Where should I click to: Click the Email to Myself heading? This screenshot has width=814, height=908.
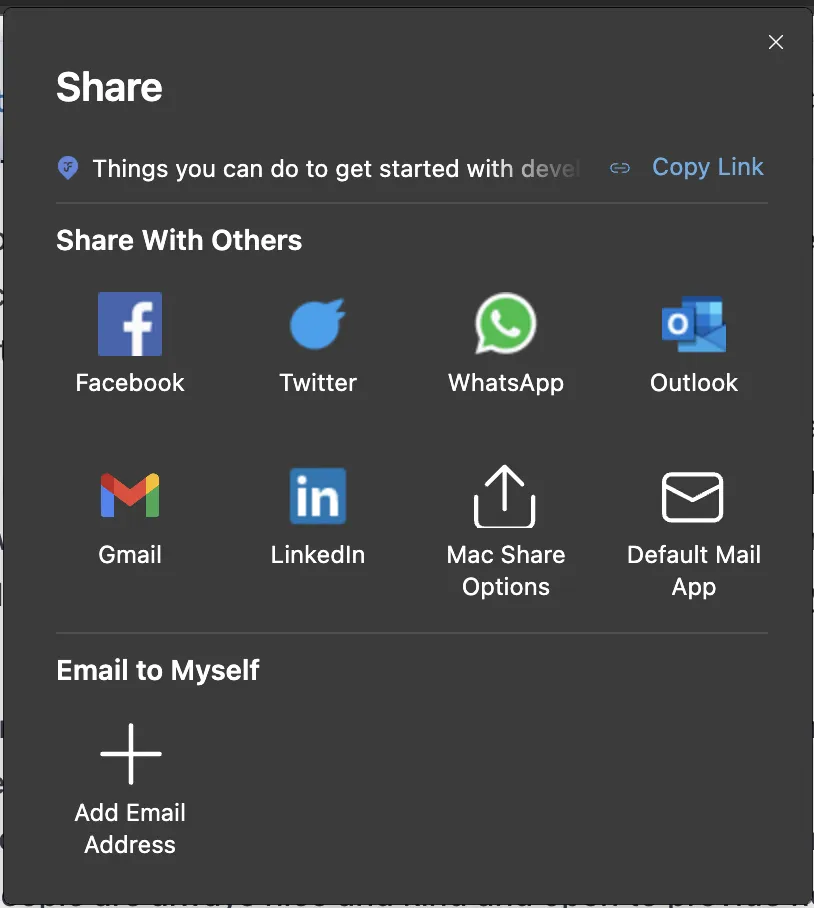[157, 670]
